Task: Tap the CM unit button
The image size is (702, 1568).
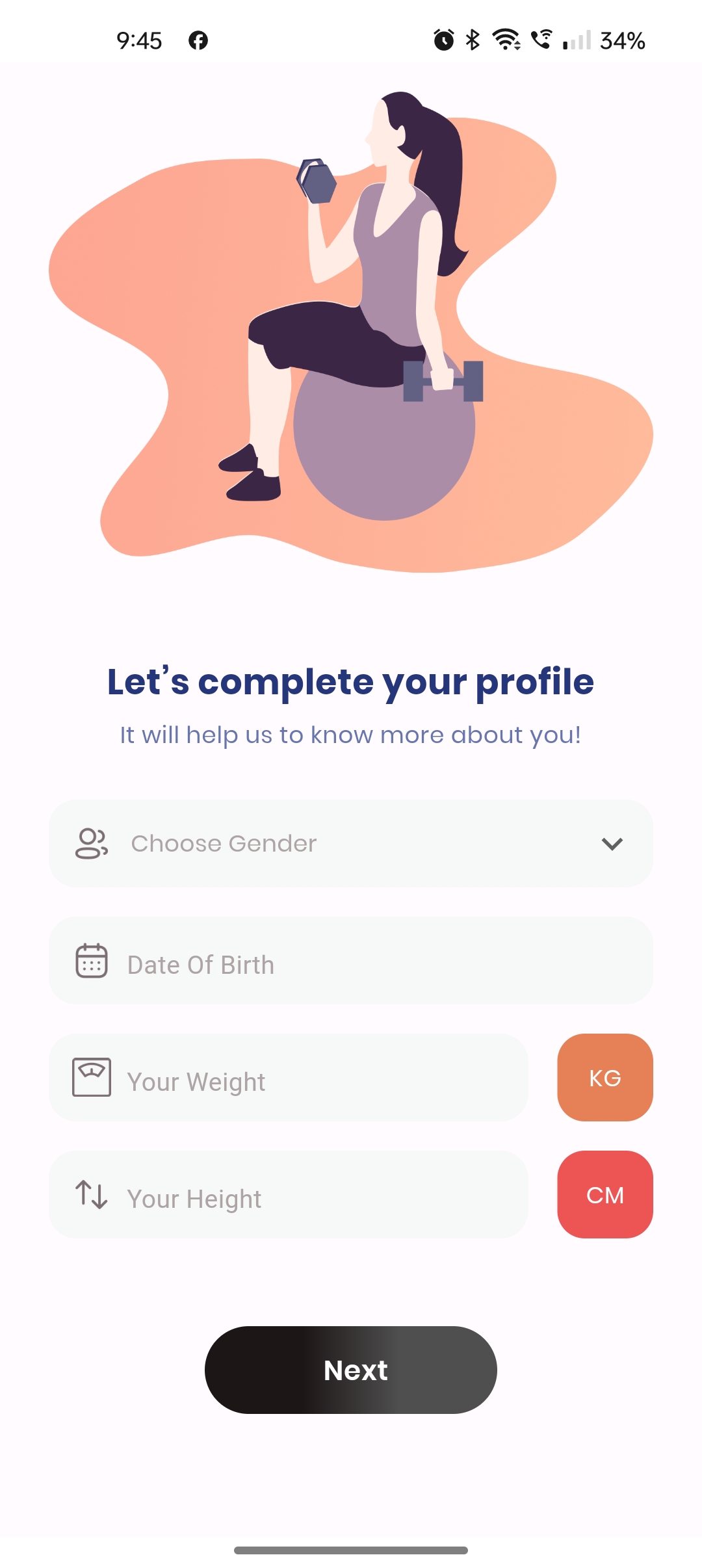Action: point(604,1195)
